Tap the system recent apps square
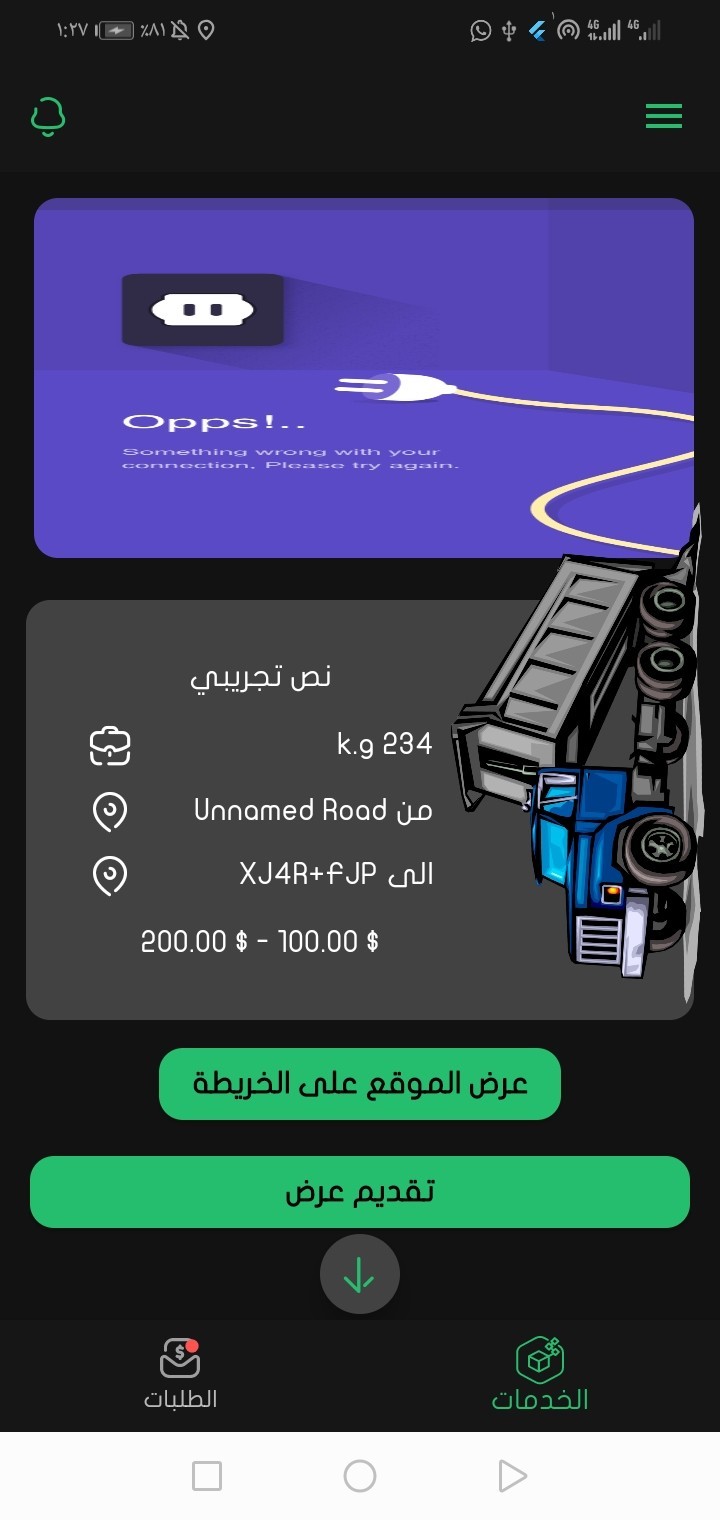Viewport: 720px width, 1520px height. click(x=207, y=1475)
